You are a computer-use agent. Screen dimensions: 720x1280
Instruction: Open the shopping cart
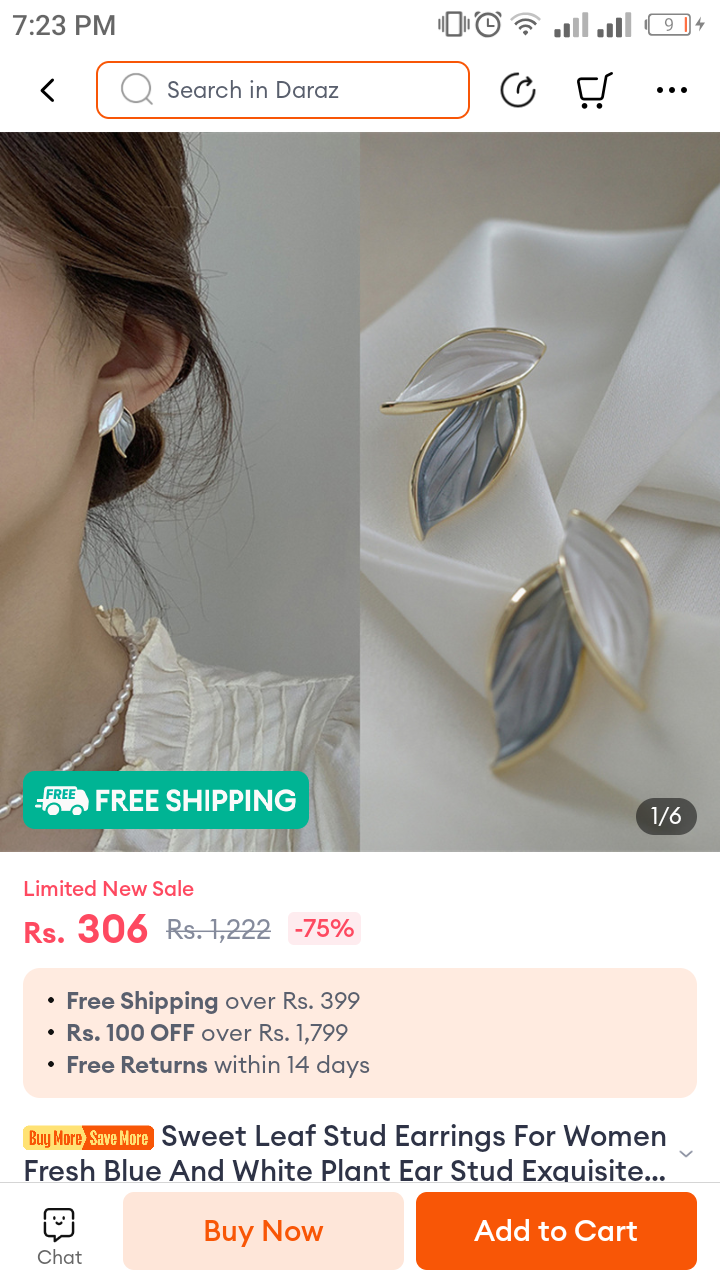point(593,90)
